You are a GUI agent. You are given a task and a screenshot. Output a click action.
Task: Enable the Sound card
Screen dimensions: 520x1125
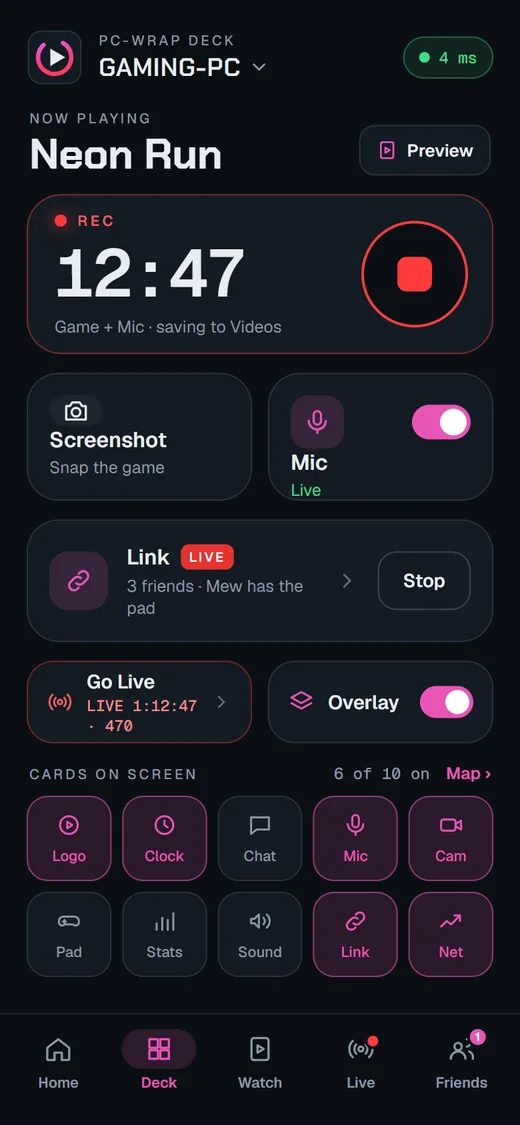[260, 934]
